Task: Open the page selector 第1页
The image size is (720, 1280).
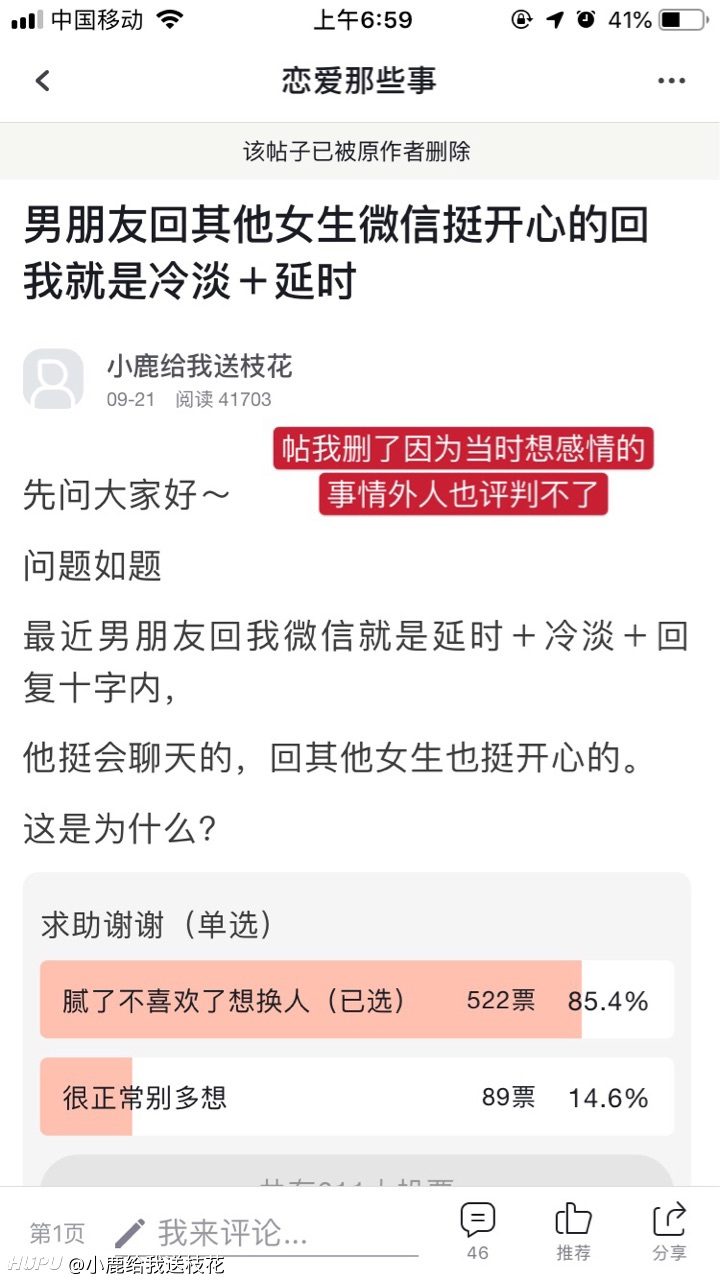Action: (x=57, y=1233)
